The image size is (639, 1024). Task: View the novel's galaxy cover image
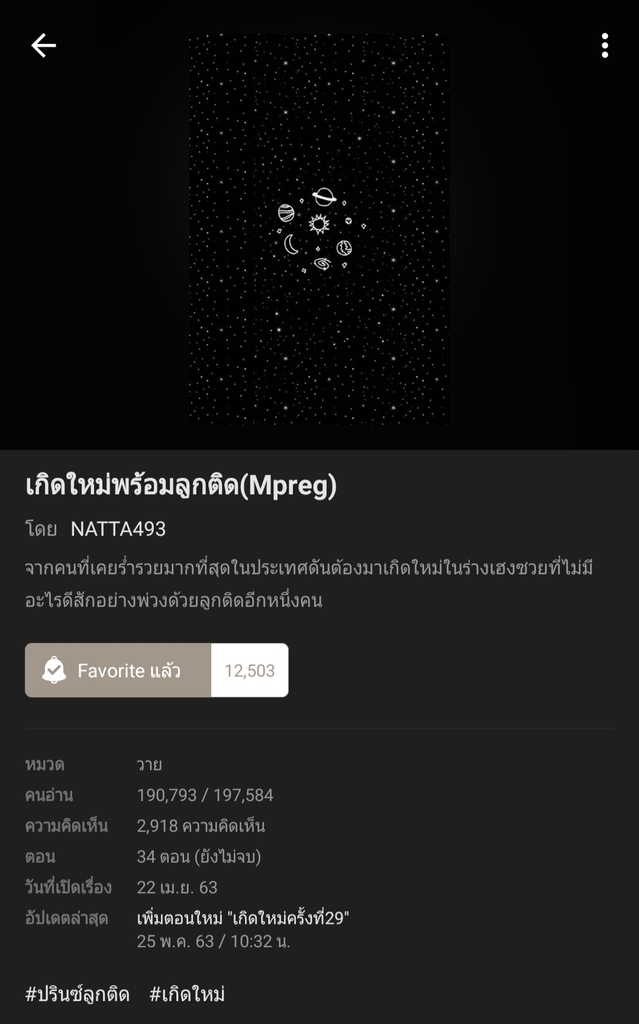click(319, 230)
